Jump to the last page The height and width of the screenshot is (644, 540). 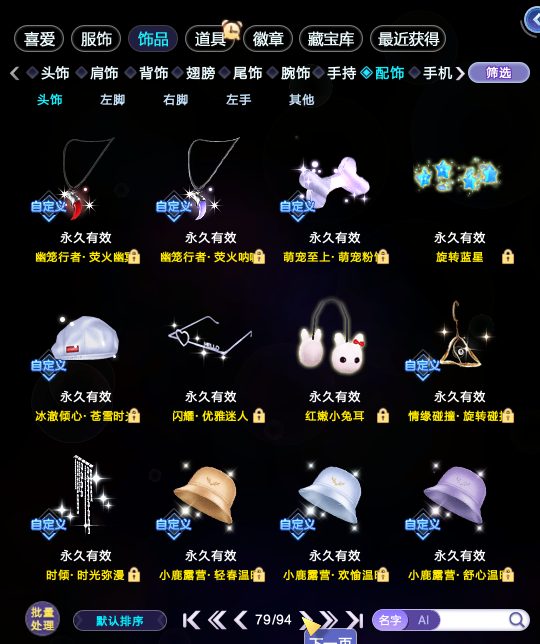tap(355, 620)
